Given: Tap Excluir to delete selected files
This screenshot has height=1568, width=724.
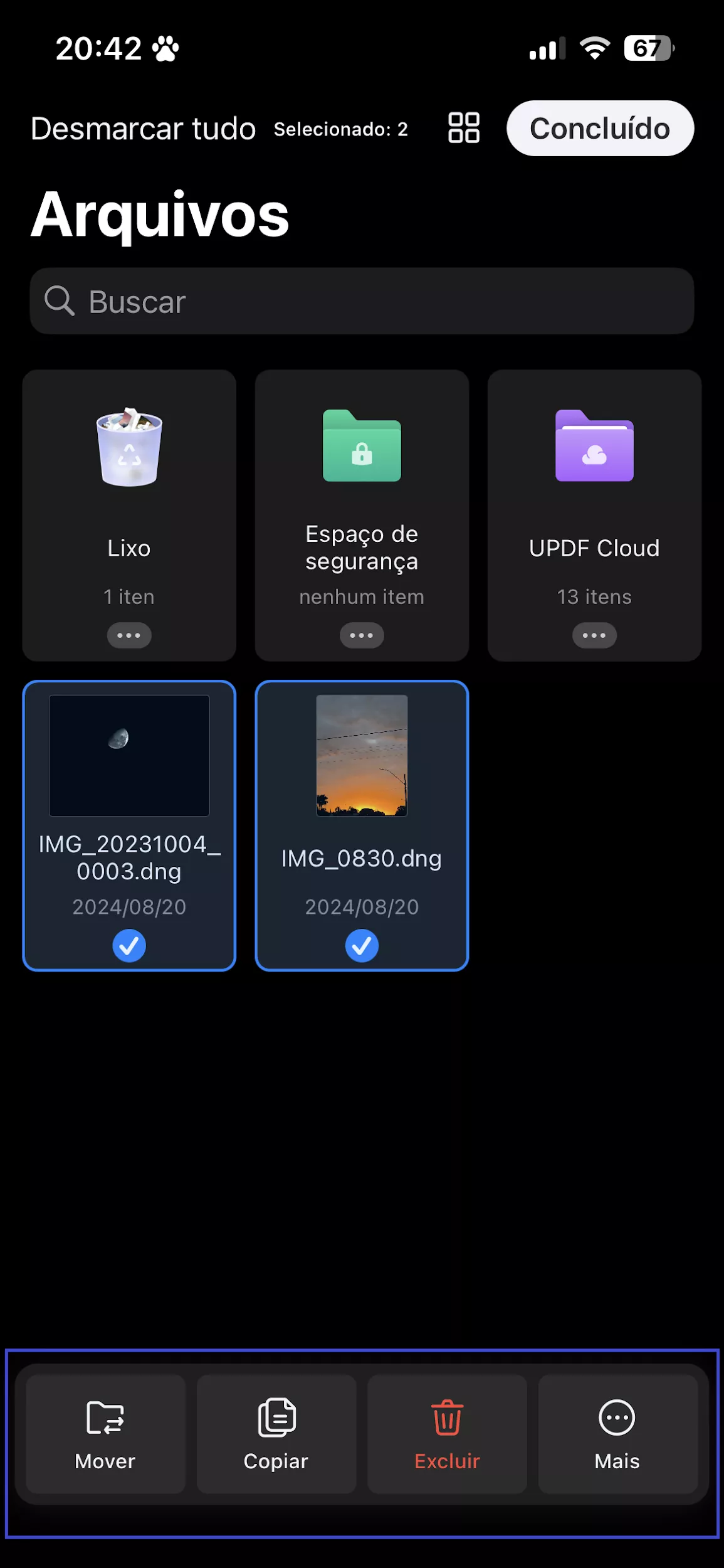Looking at the screenshot, I should 447,1434.
